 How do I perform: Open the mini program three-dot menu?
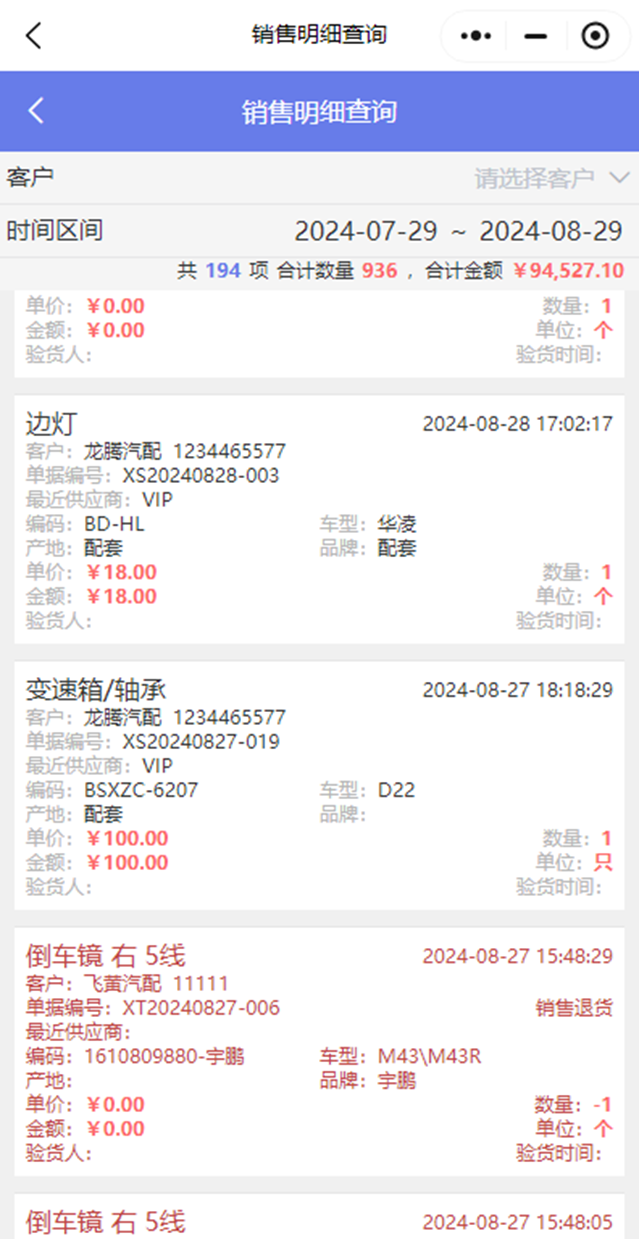(x=476, y=36)
